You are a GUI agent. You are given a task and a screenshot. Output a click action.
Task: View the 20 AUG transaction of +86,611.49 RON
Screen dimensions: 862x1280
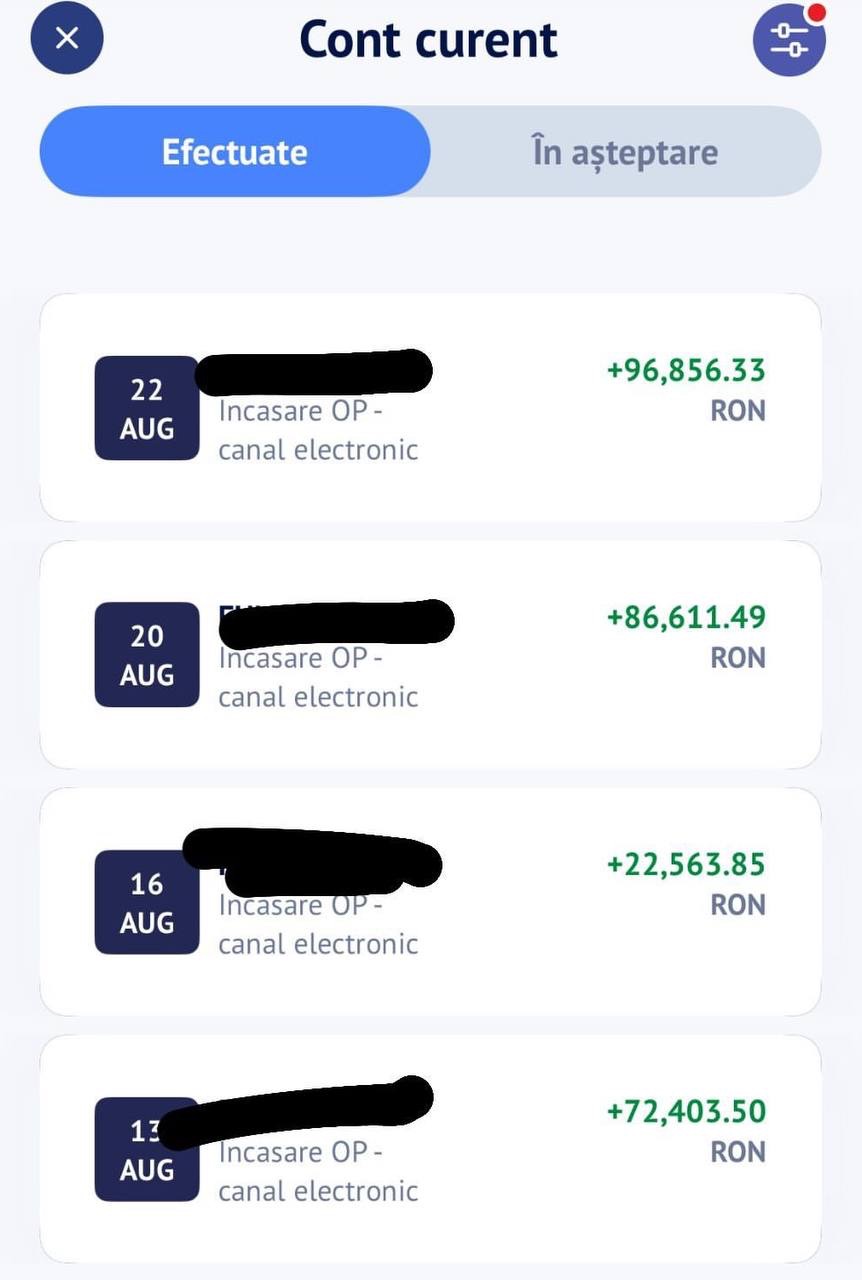pos(430,655)
